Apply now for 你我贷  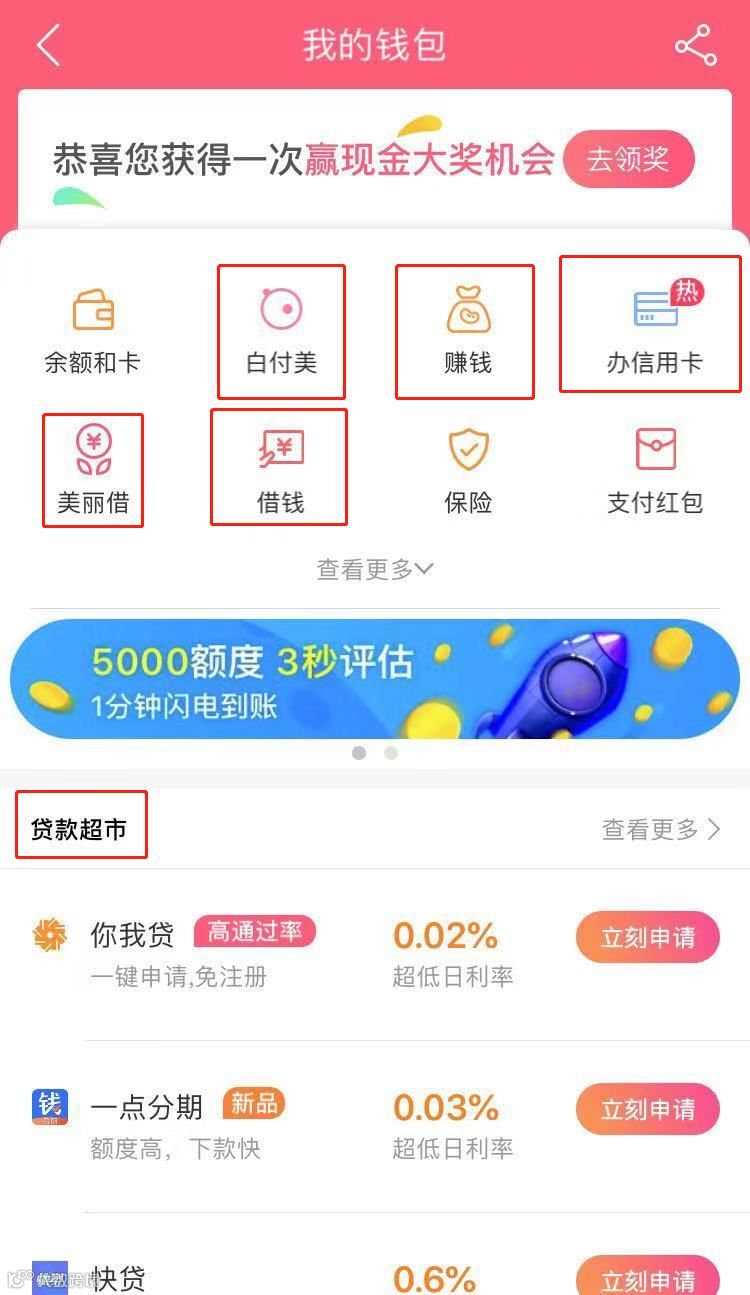648,938
